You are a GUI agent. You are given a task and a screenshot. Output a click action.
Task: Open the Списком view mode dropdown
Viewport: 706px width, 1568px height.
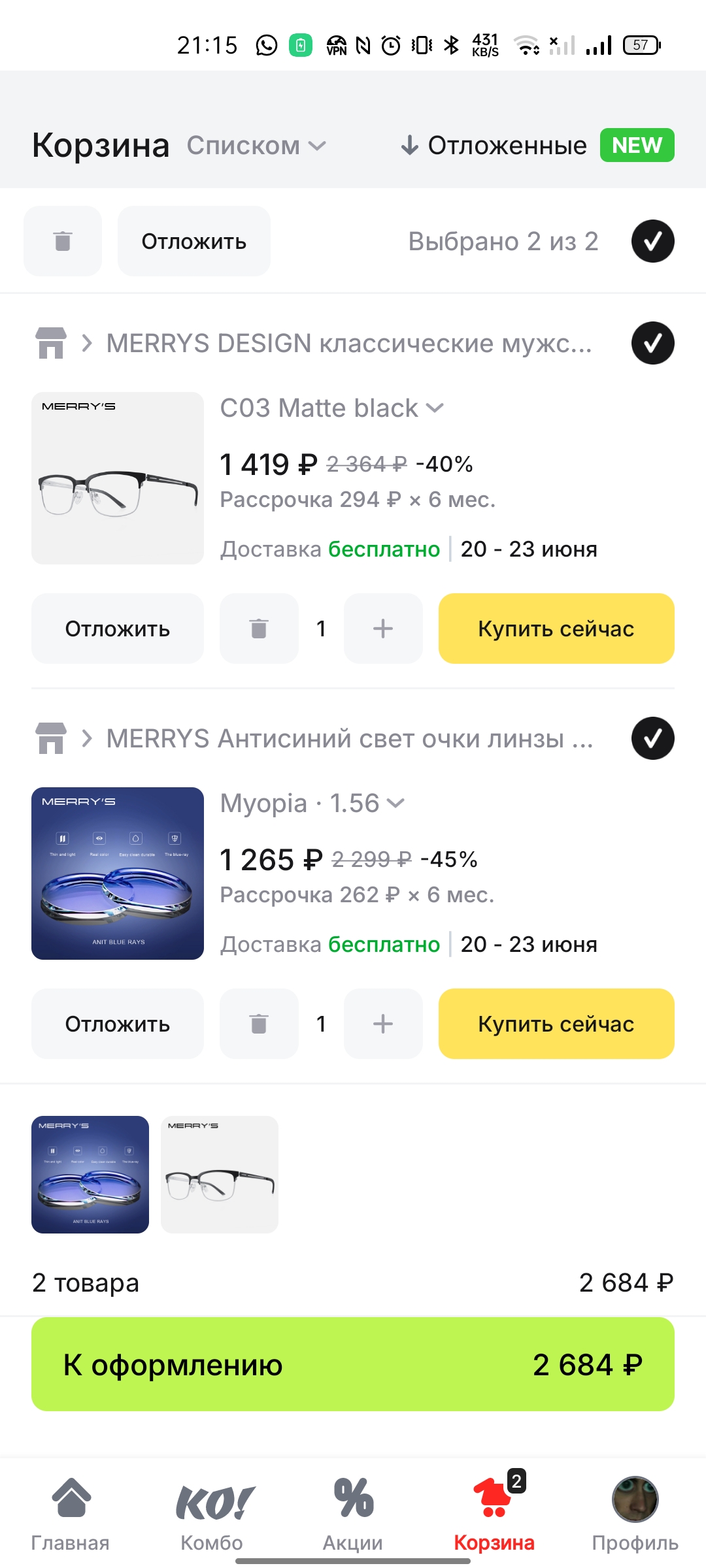point(256,146)
